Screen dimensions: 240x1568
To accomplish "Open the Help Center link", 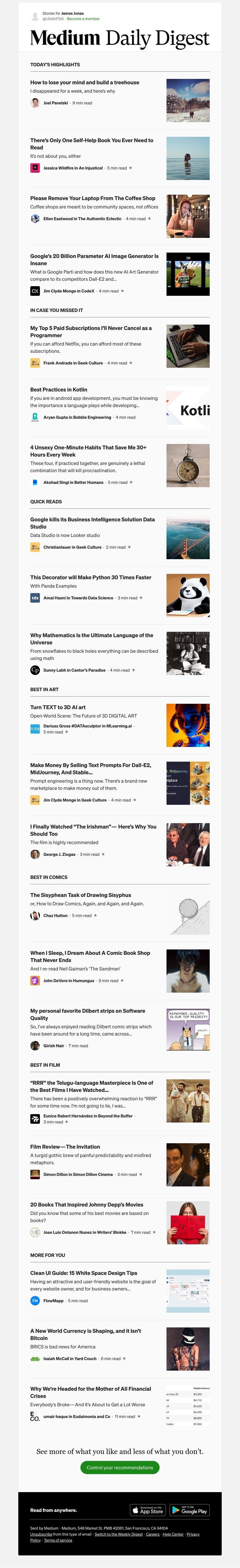I will [x=173, y=1534].
